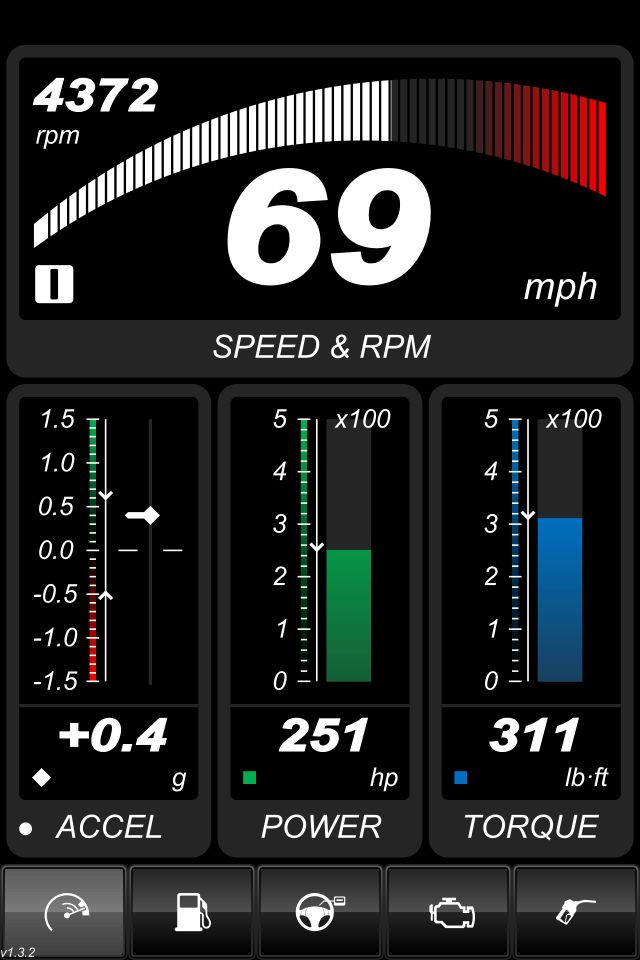The height and width of the screenshot is (960, 640).
Task: Switch to the dashboard gauges tab
Action: click(64, 911)
